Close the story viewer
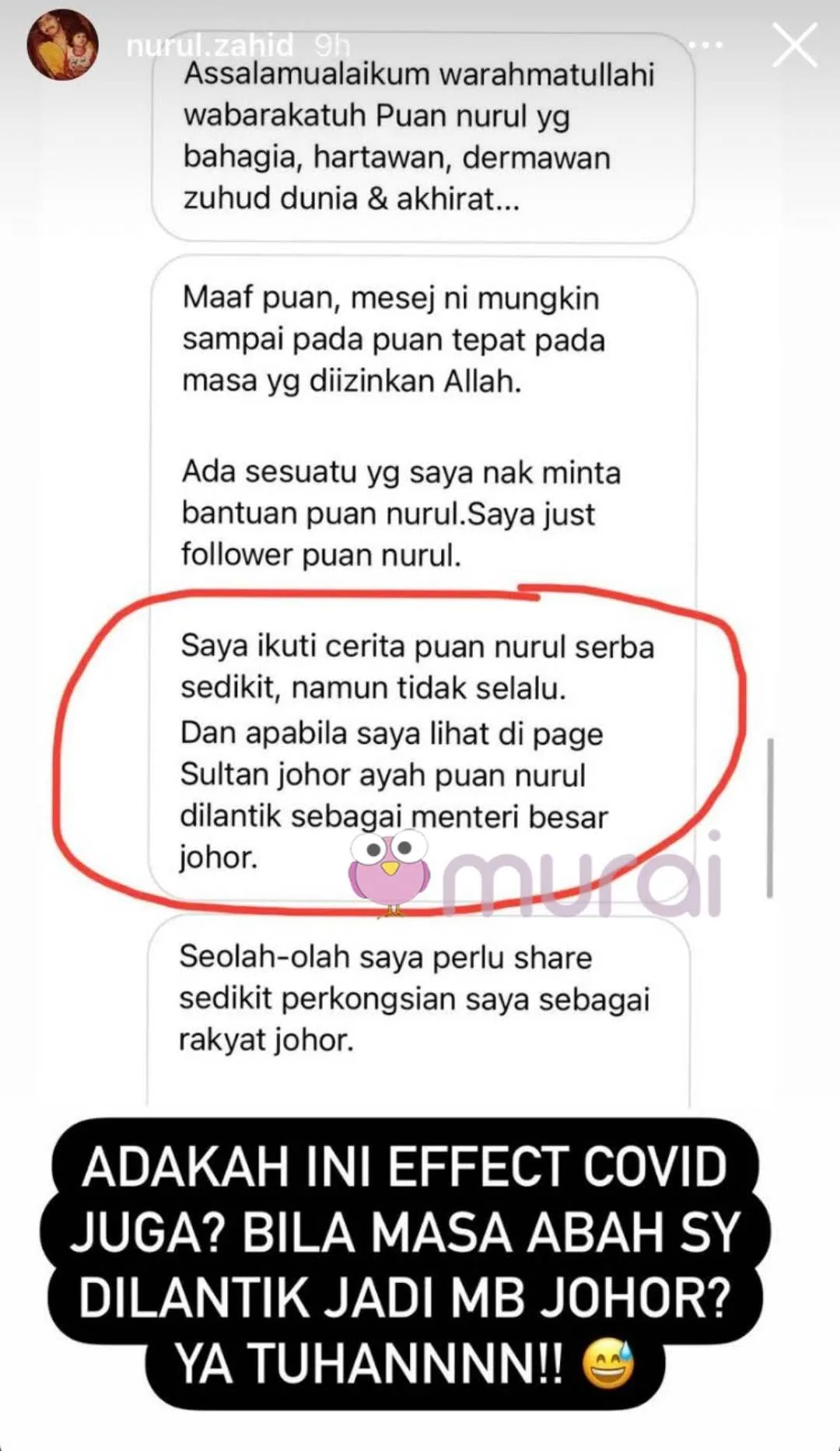 [795, 45]
